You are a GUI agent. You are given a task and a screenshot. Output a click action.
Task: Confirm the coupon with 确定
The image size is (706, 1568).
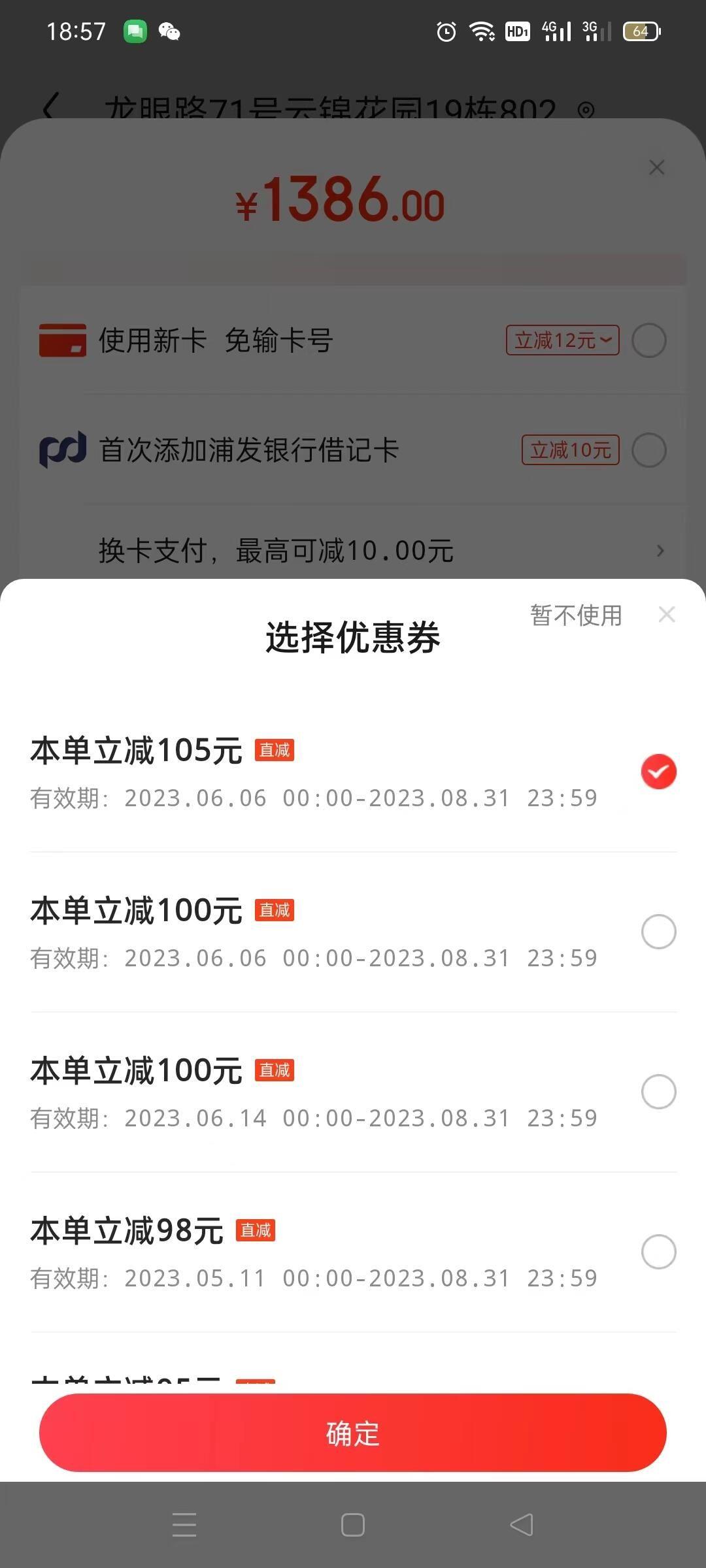pyautogui.click(x=353, y=1433)
